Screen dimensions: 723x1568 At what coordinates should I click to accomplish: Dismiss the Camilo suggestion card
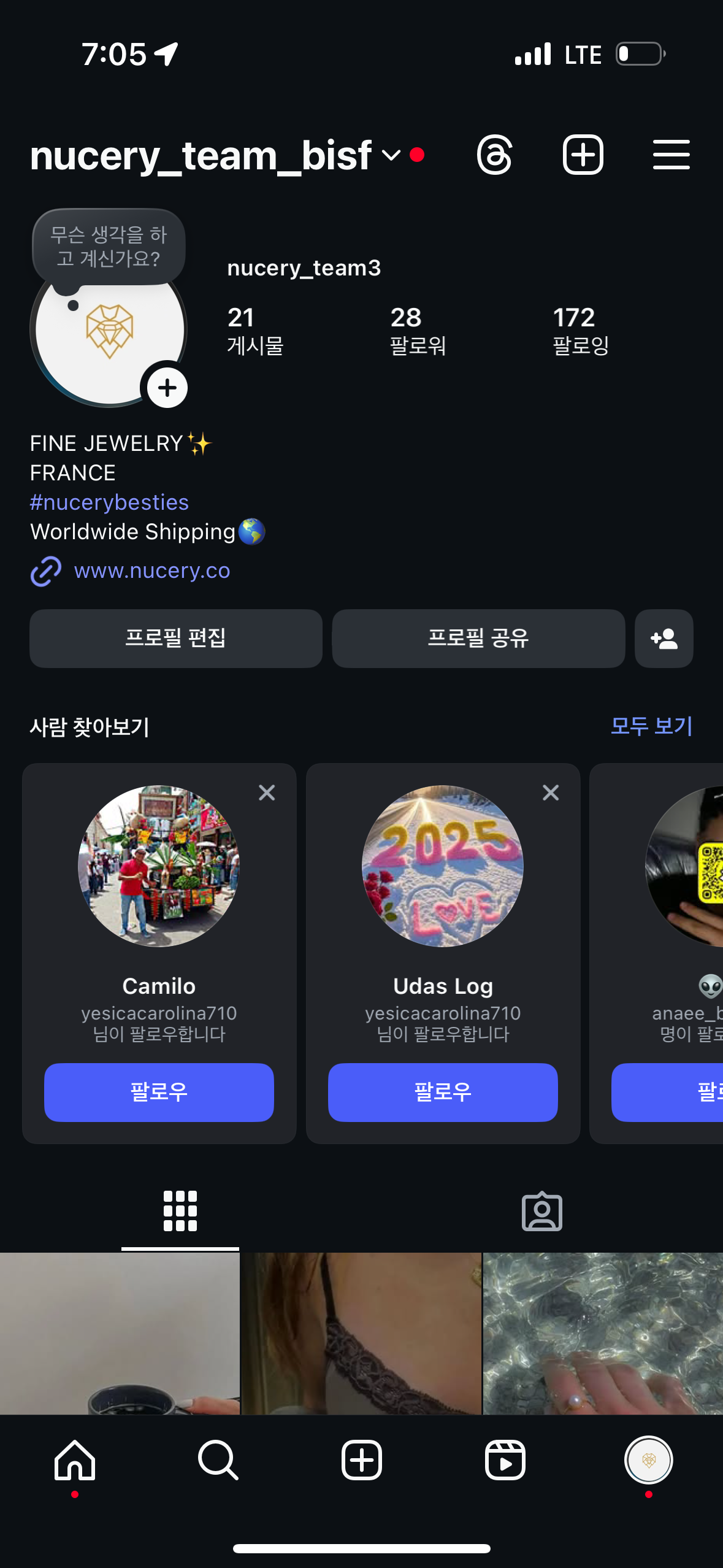[x=267, y=793]
